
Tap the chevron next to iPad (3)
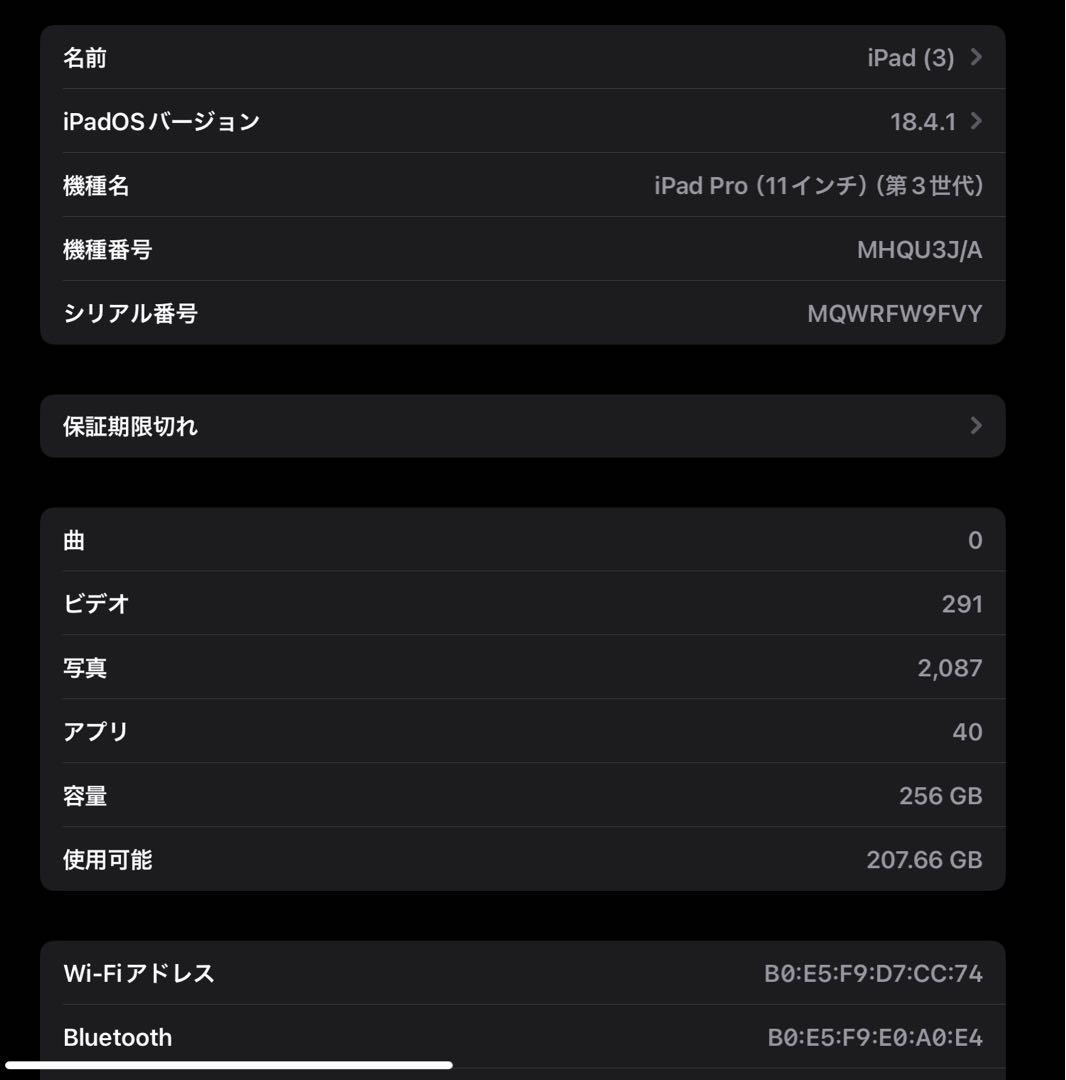tap(974, 57)
